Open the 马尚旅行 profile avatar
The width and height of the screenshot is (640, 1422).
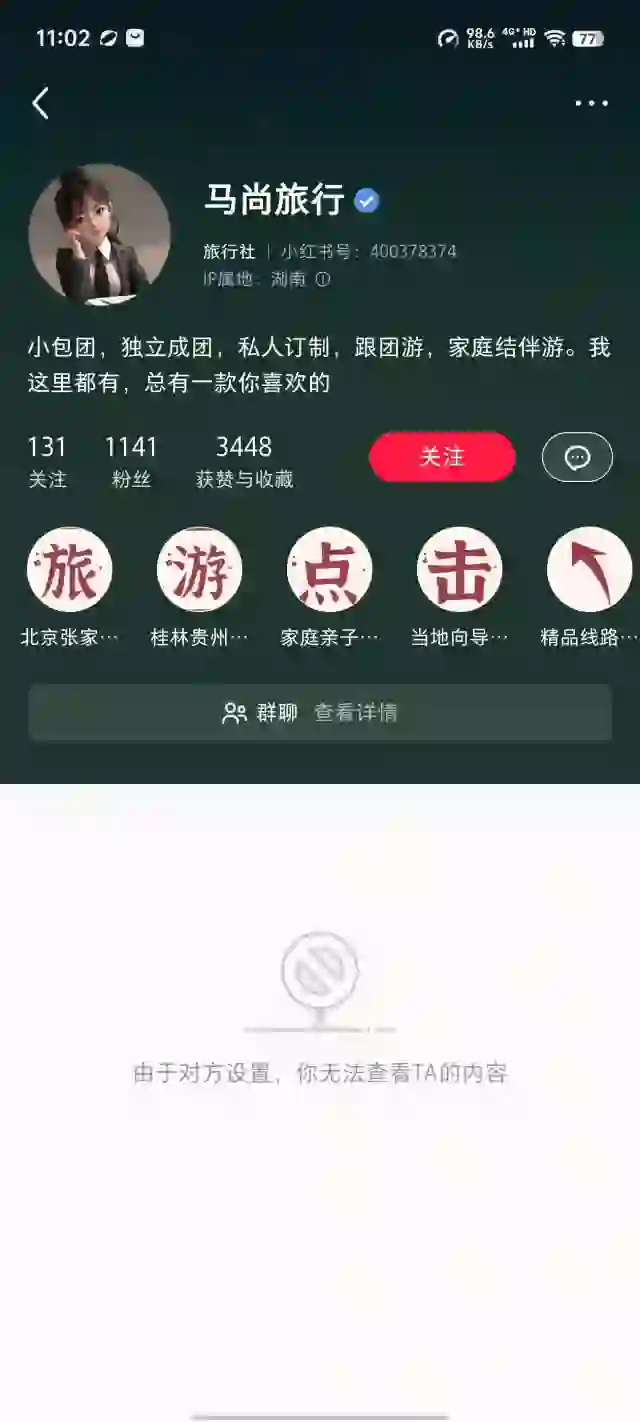tap(99, 235)
